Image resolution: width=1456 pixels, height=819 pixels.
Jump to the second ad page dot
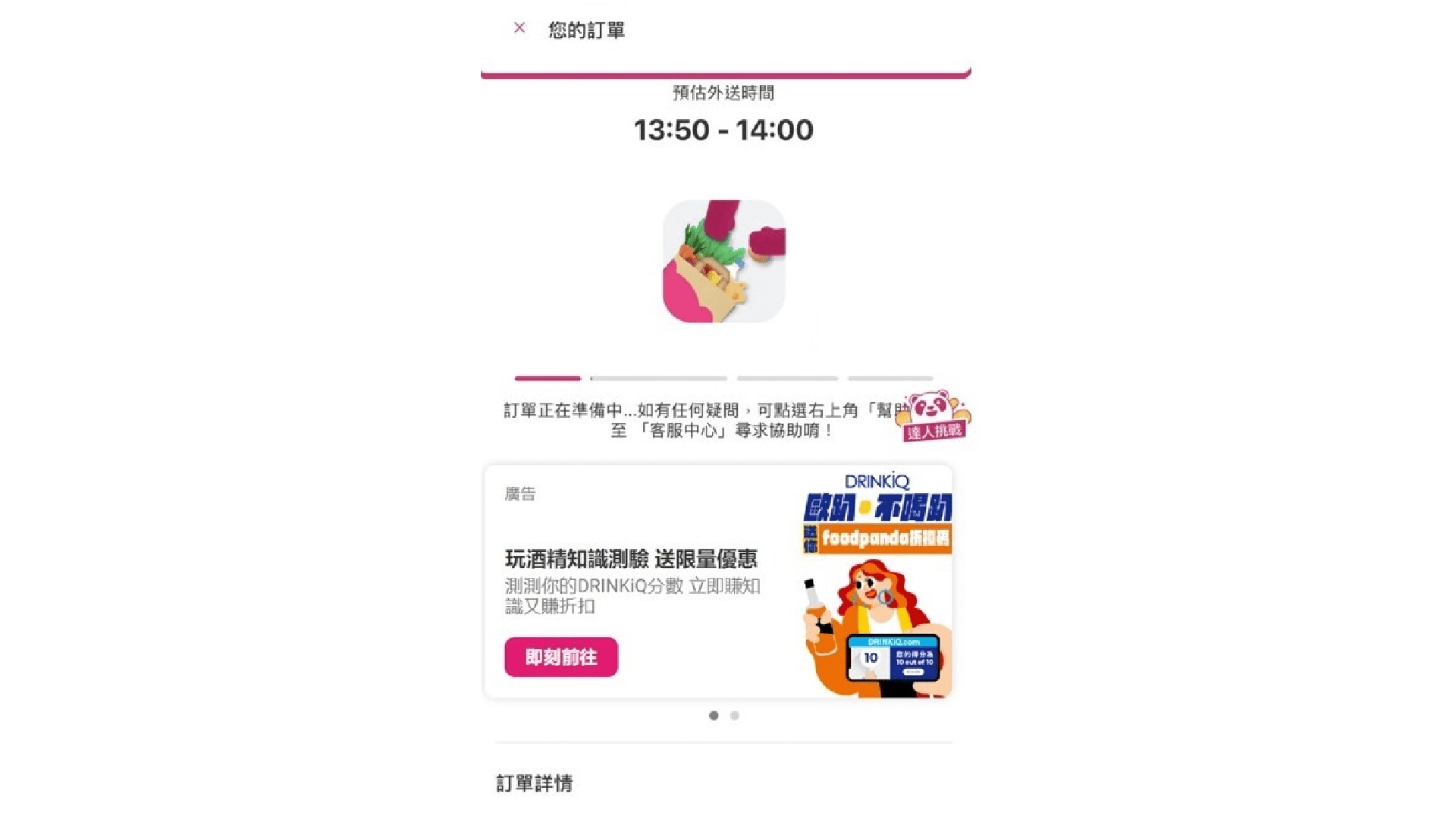734,715
